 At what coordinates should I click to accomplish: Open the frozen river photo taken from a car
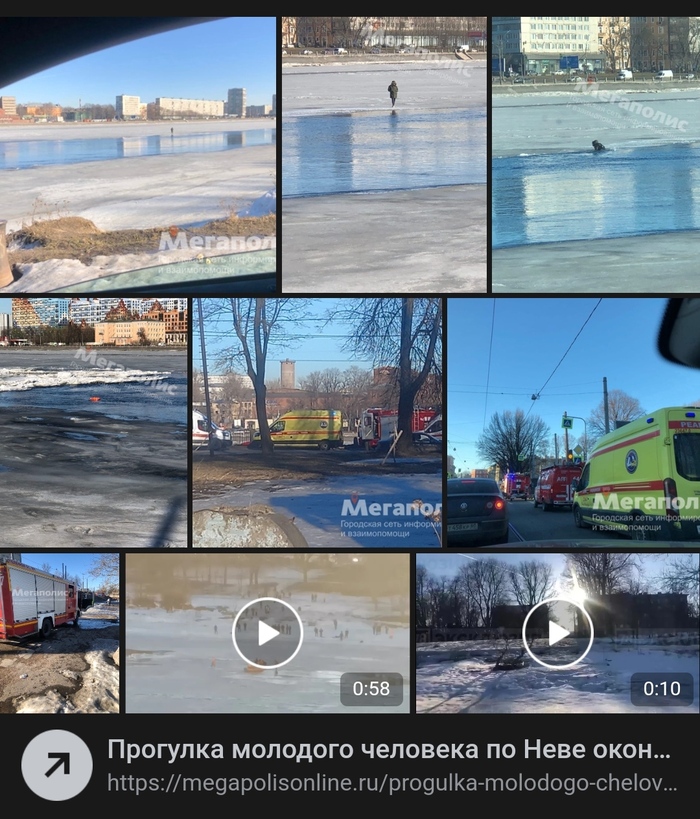137,155
